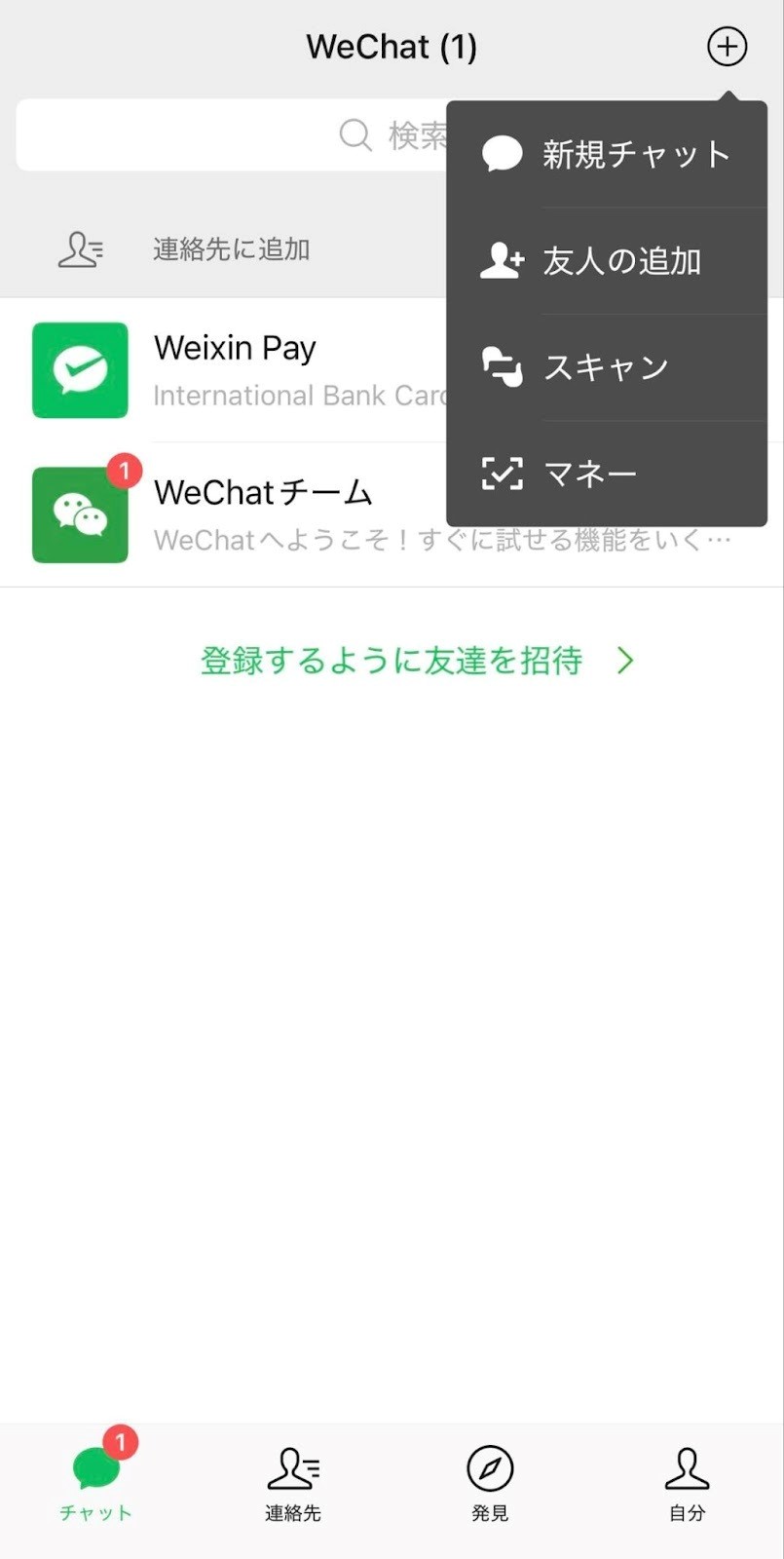Screen dimensions: 784x1559
Task: Tap the search magnifier icon
Action: (355, 135)
